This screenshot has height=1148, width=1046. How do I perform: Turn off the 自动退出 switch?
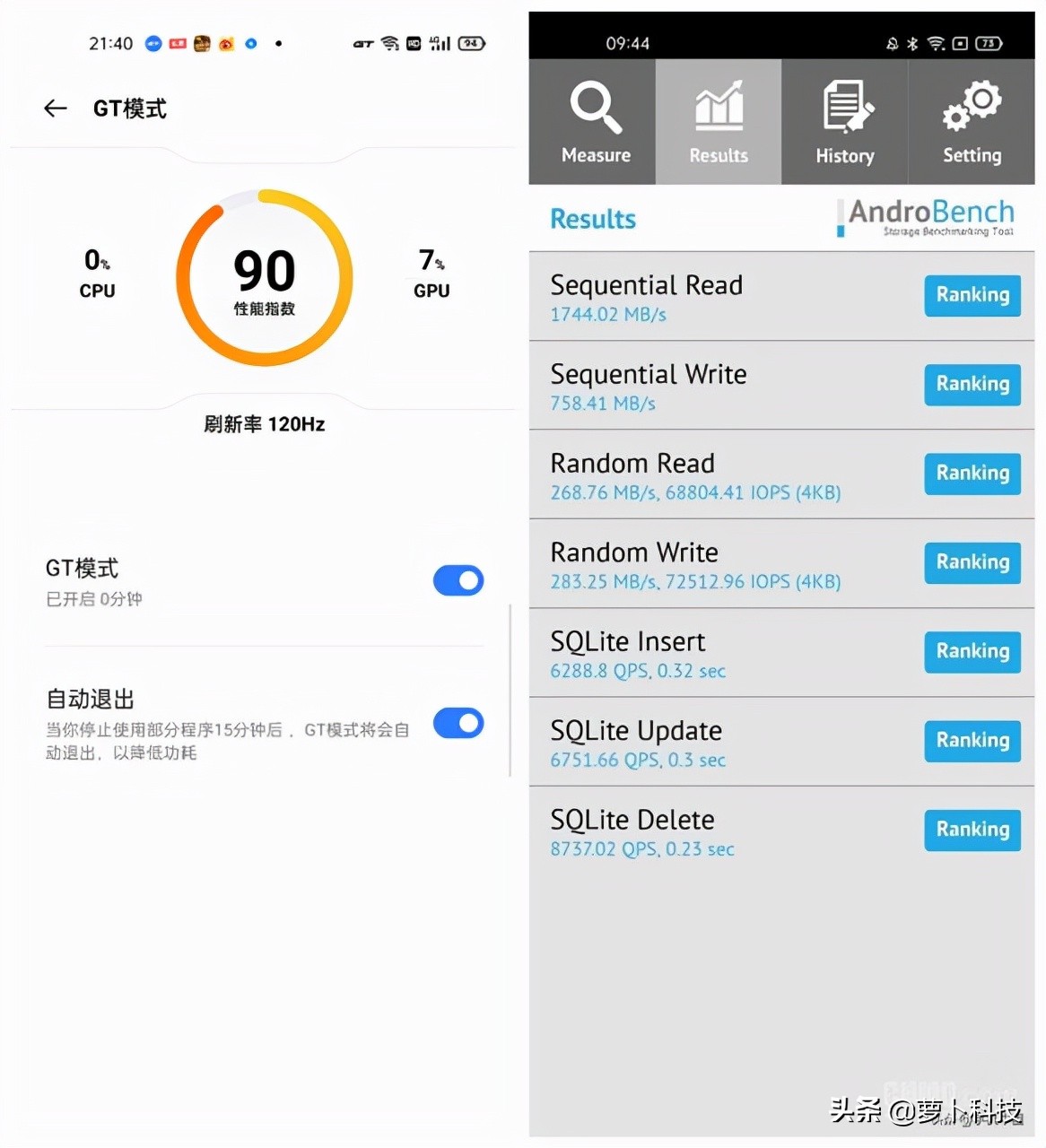coord(458,723)
